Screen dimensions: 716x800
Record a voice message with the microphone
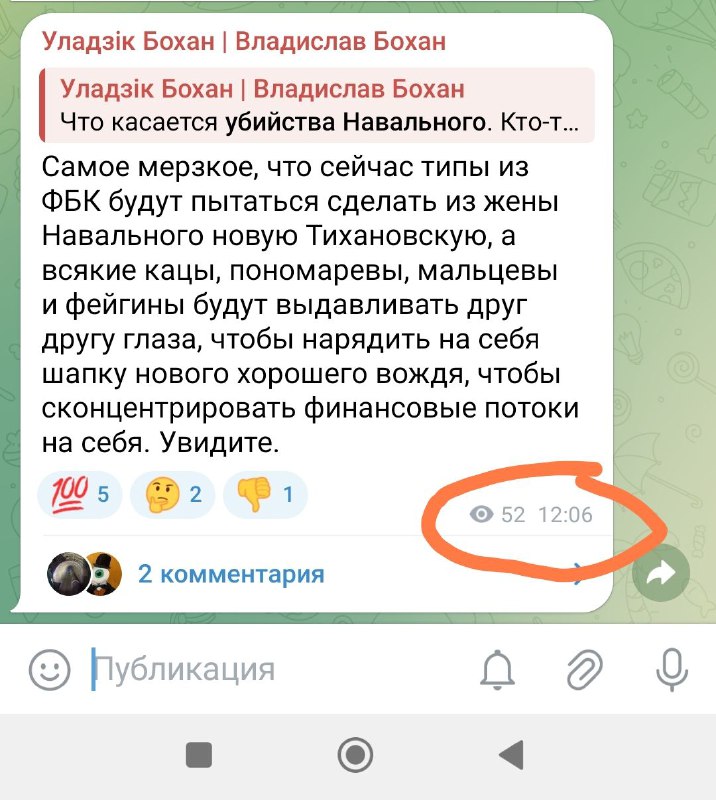click(670, 669)
